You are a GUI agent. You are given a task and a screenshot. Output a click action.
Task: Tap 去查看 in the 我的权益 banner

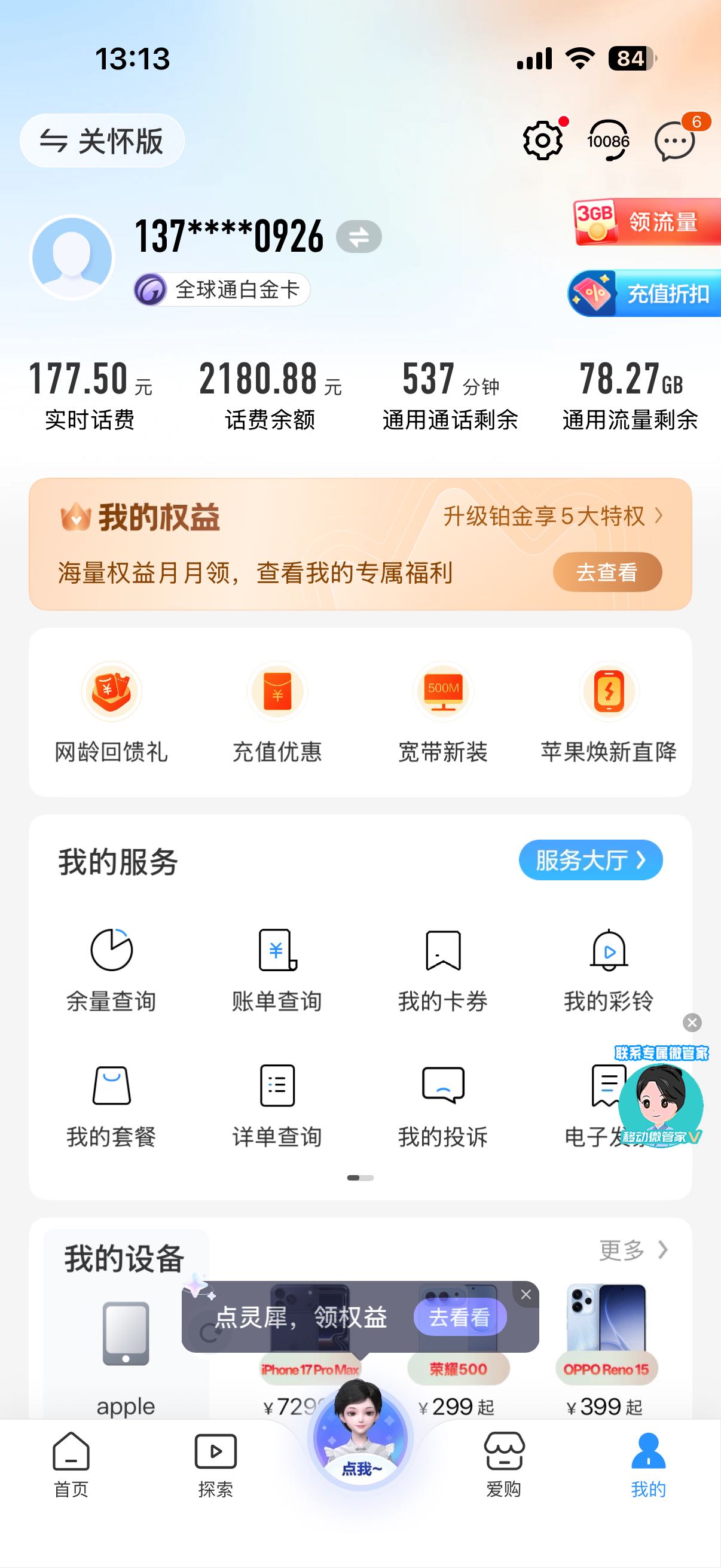(607, 572)
